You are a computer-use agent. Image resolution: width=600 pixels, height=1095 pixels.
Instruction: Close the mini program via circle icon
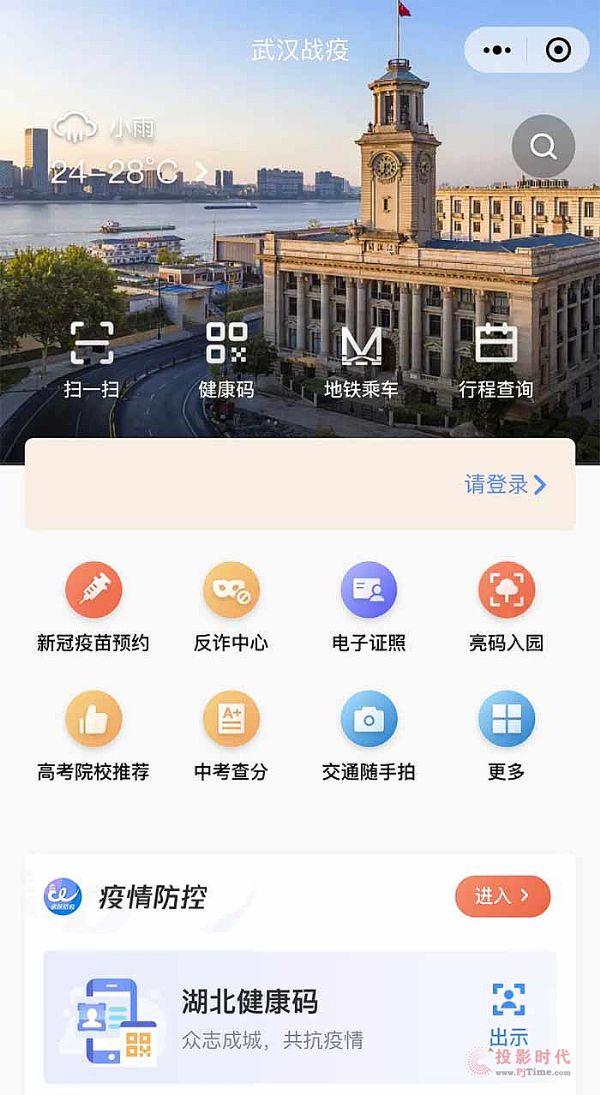coord(558,49)
